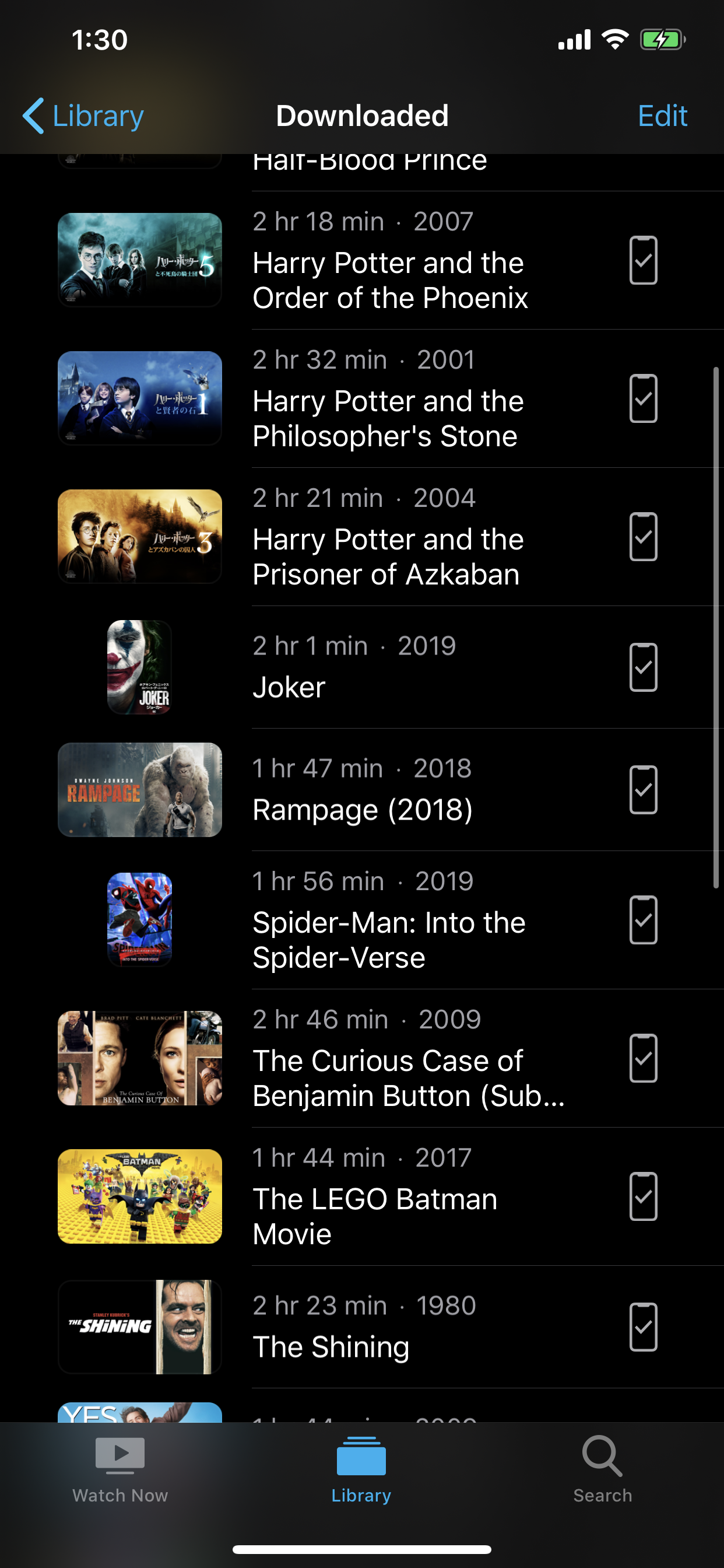The width and height of the screenshot is (724, 1568).
Task: Tap Edit to manage downloads
Action: 662,116
